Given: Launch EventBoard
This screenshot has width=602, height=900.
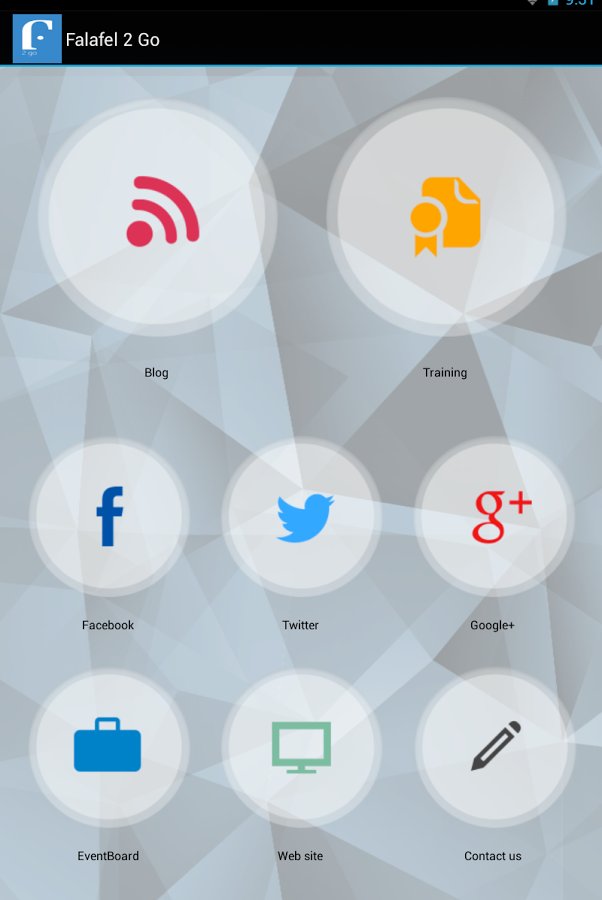Looking at the screenshot, I should (108, 747).
